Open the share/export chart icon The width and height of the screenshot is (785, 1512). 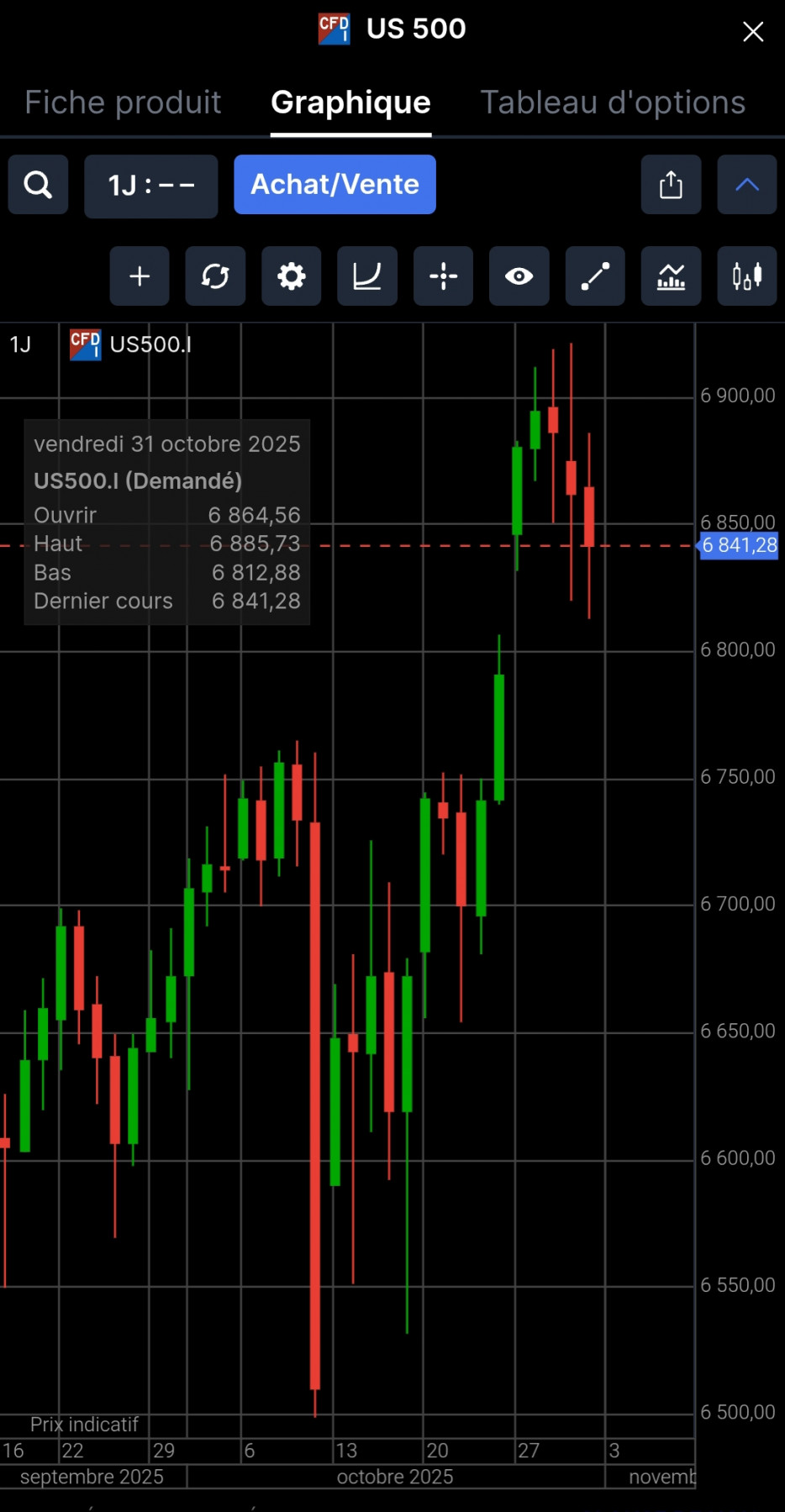[671, 185]
